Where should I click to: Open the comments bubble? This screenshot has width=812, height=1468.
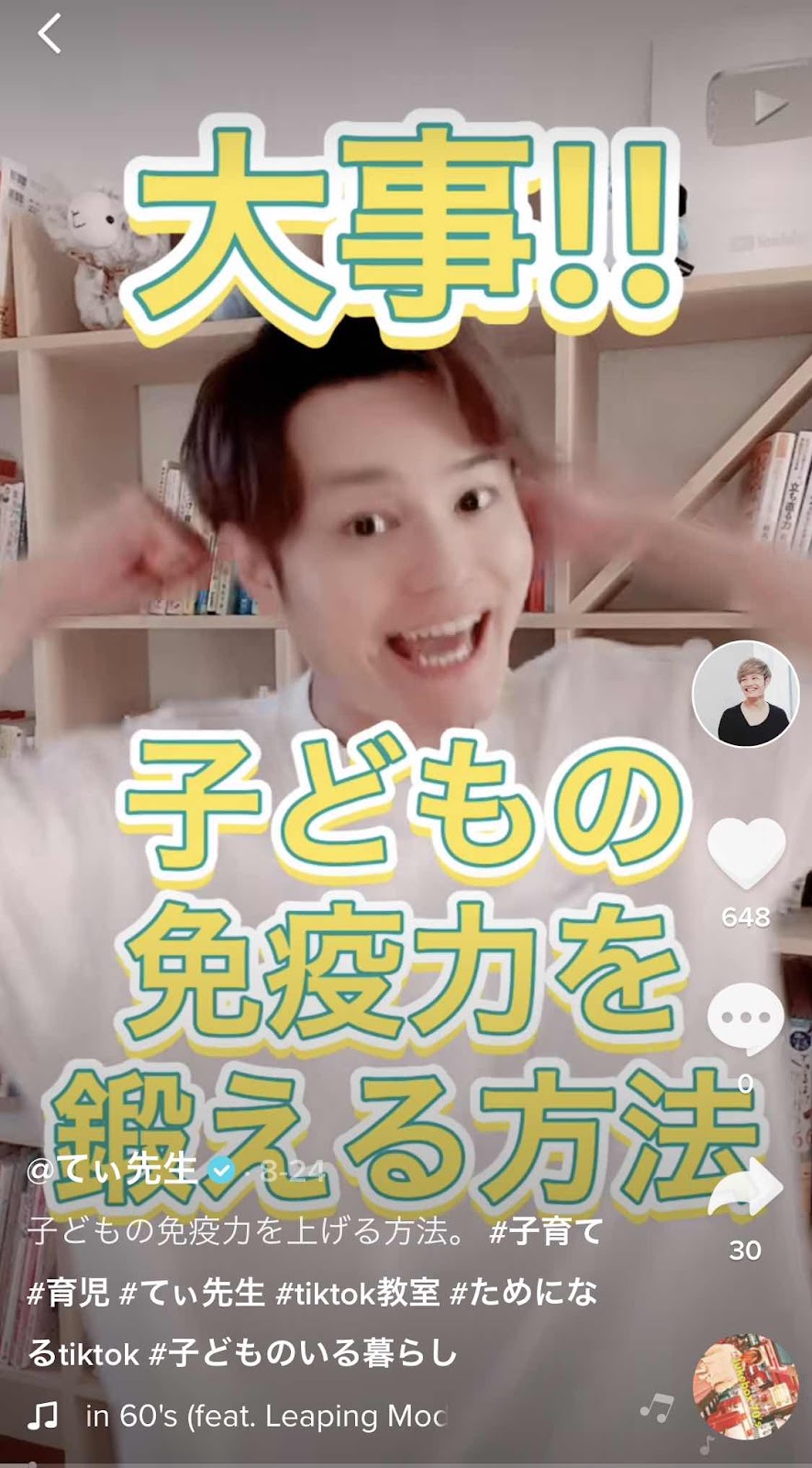(x=745, y=1018)
